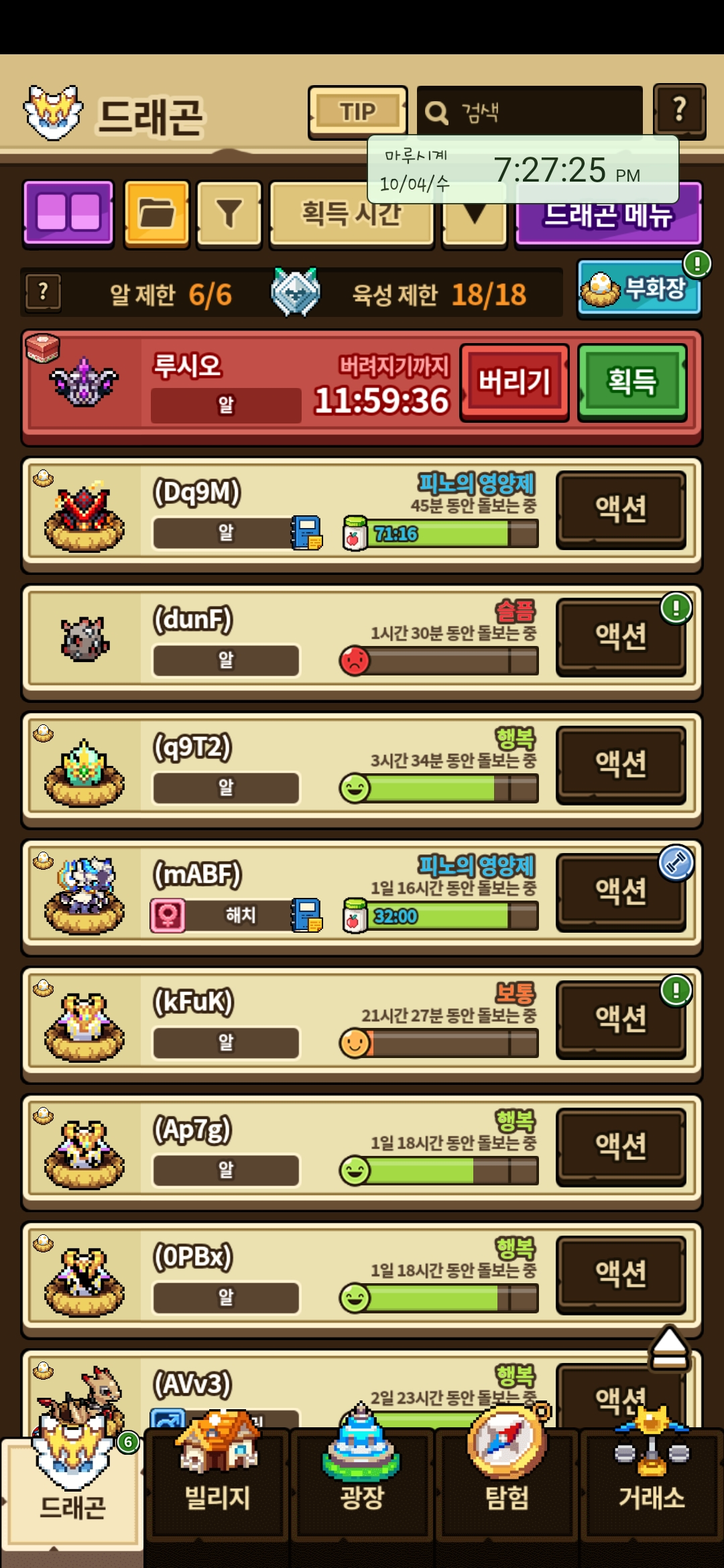Open 액션 for dragon mABF

(x=621, y=891)
